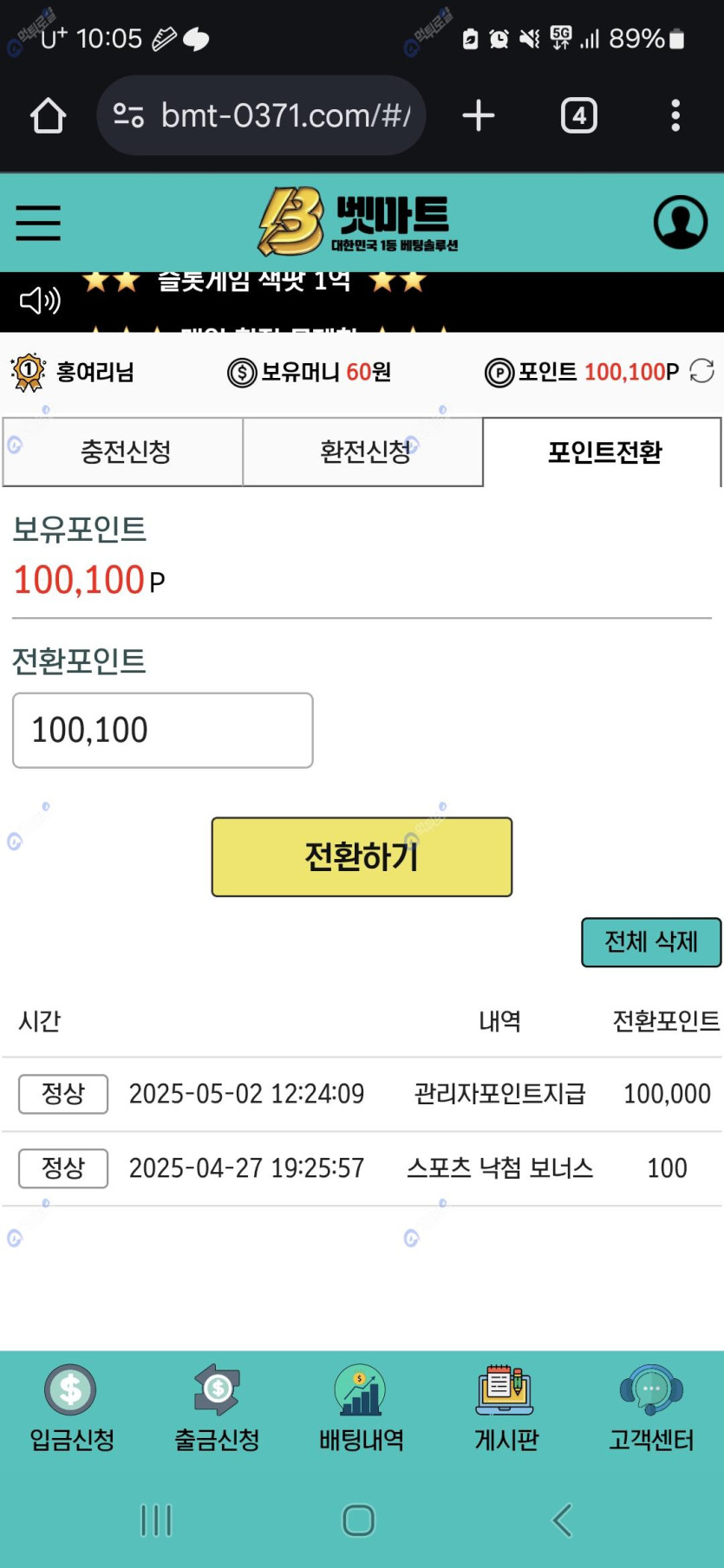Tap the 전환하기 button
724x1568 pixels.
362,856
